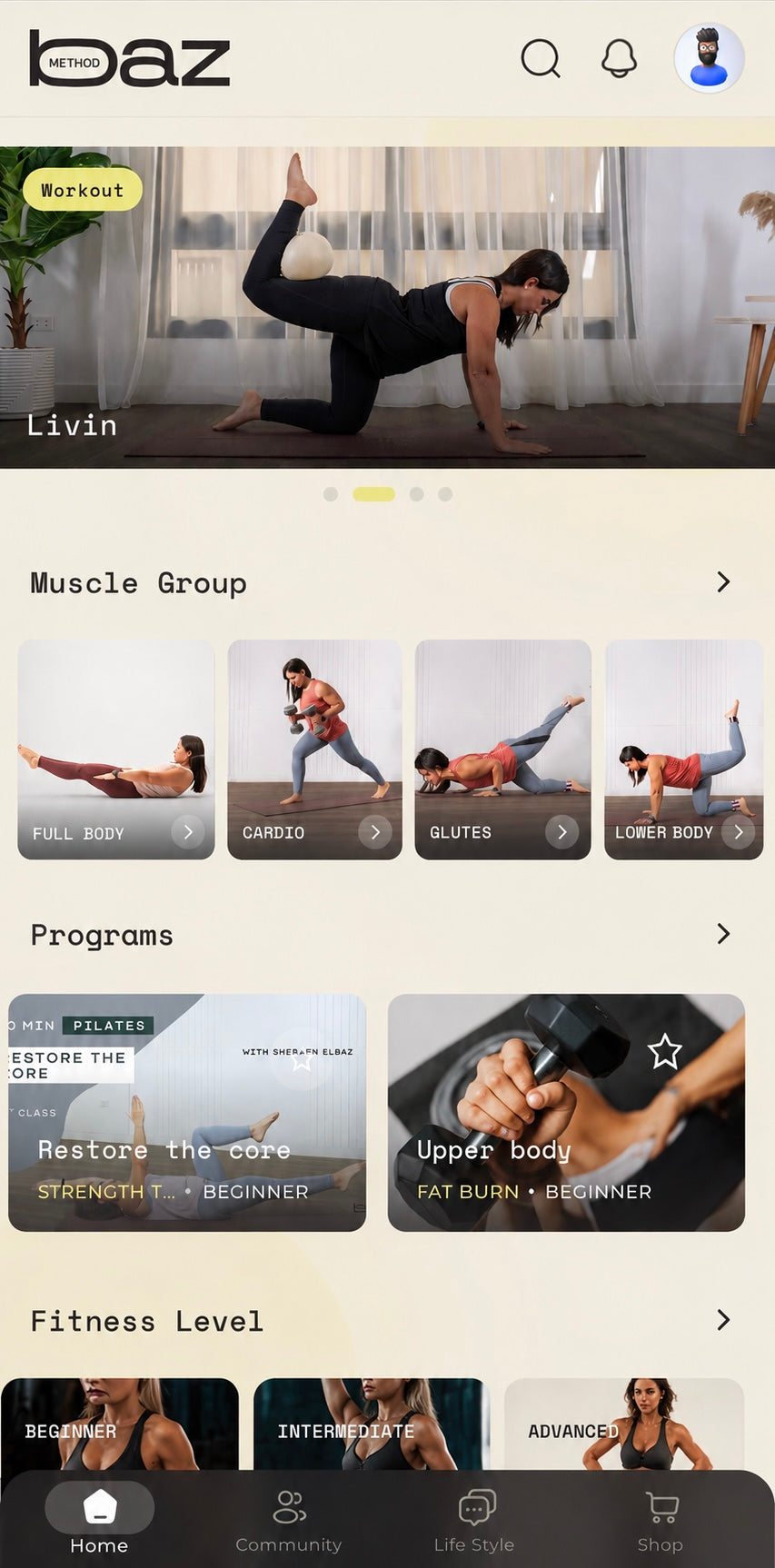Open the profile avatar
The width and height of the screenshot is (775, 1568).
(x=709, y=58)
